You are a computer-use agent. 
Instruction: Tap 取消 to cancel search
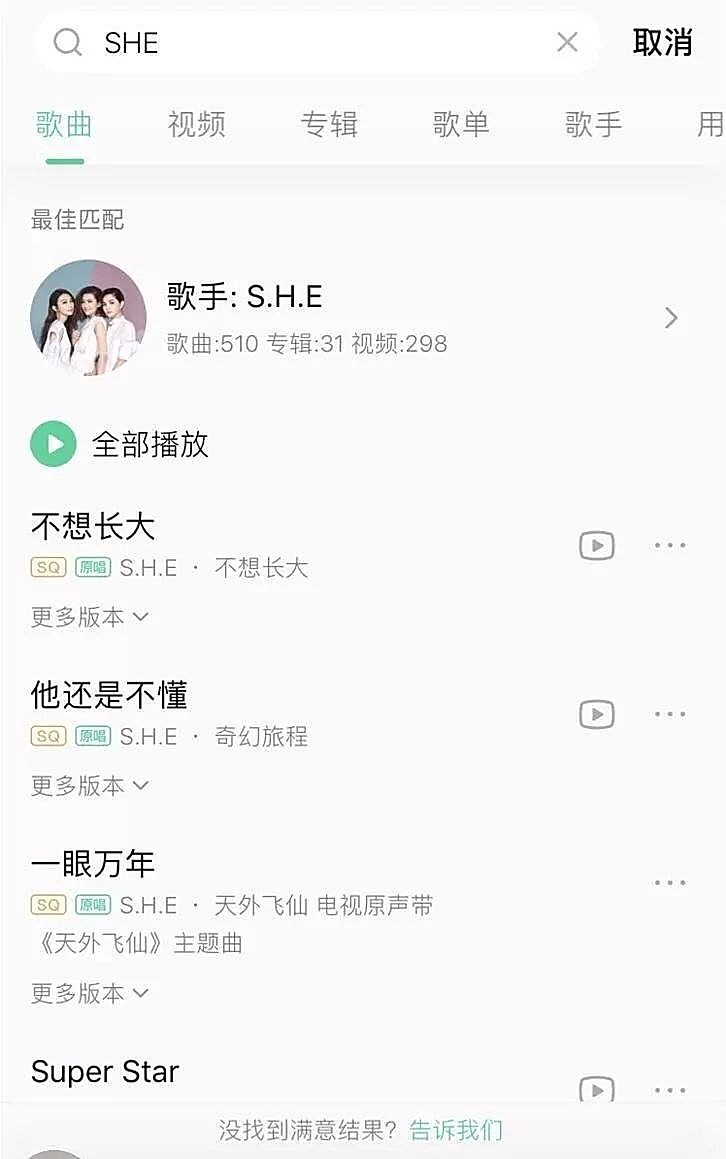click(662, 42)
